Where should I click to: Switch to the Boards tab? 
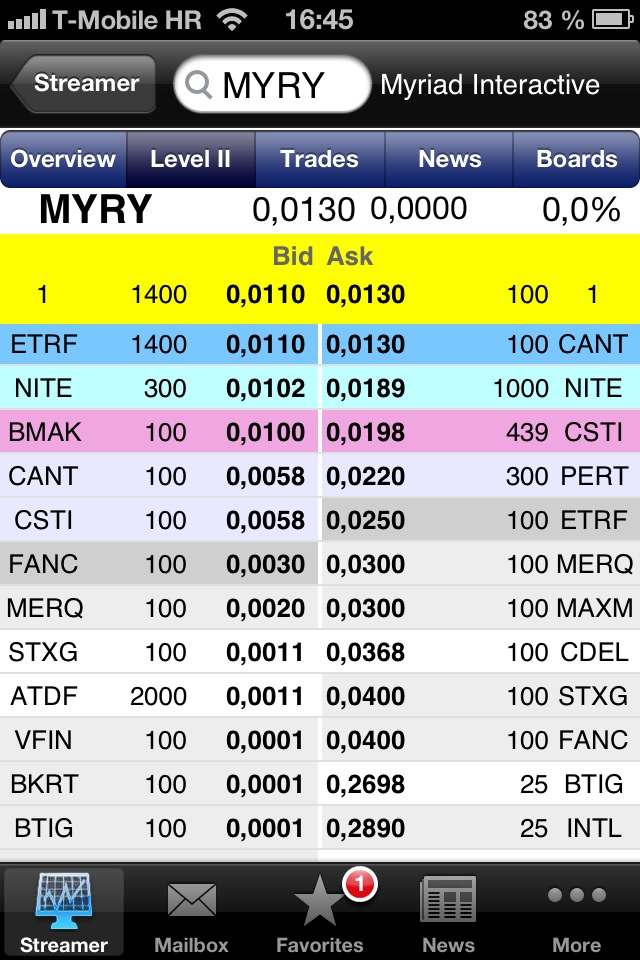point(576,159)
